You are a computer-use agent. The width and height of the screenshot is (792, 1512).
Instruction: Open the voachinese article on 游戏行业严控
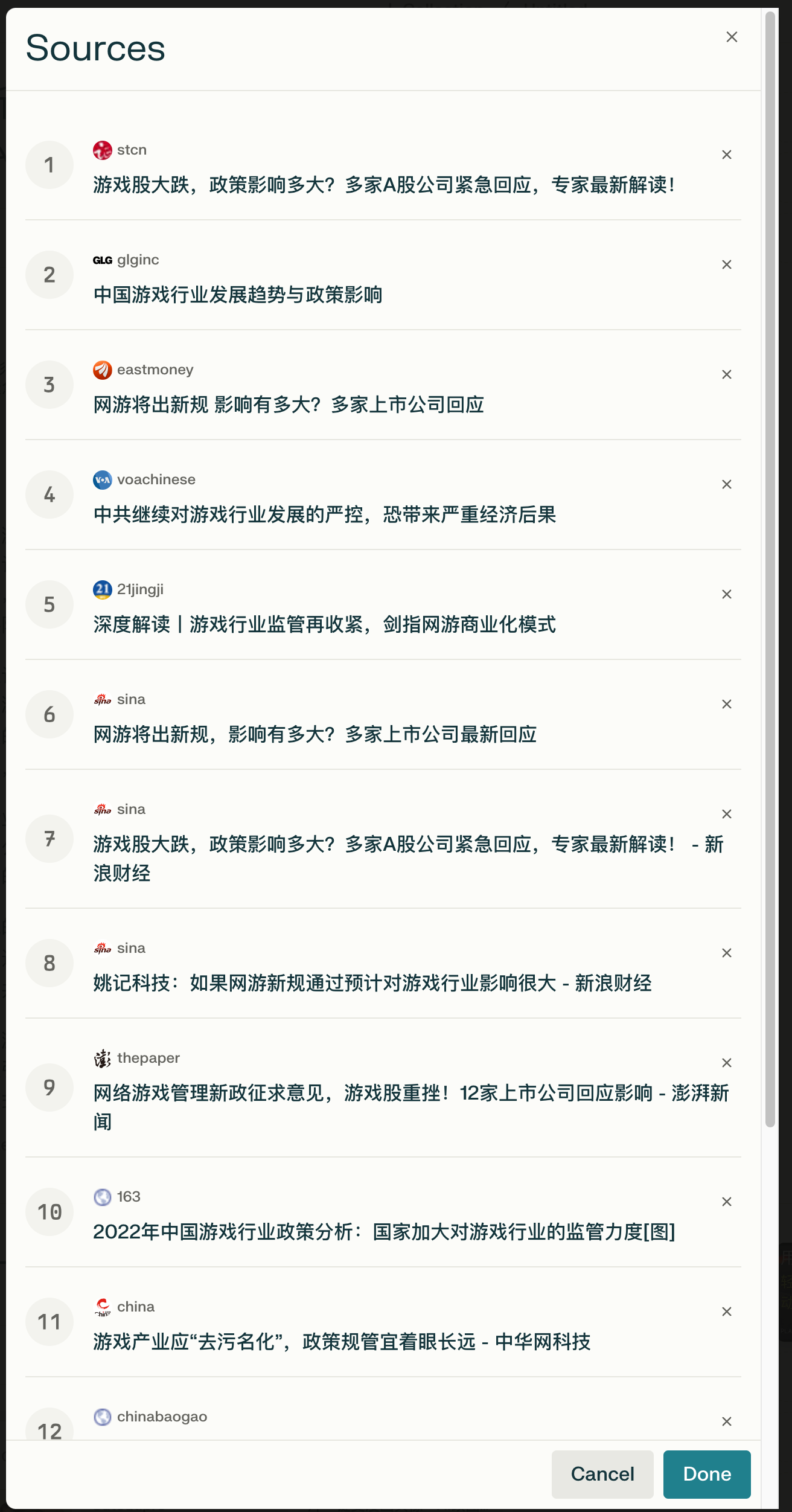coord(325,514)
